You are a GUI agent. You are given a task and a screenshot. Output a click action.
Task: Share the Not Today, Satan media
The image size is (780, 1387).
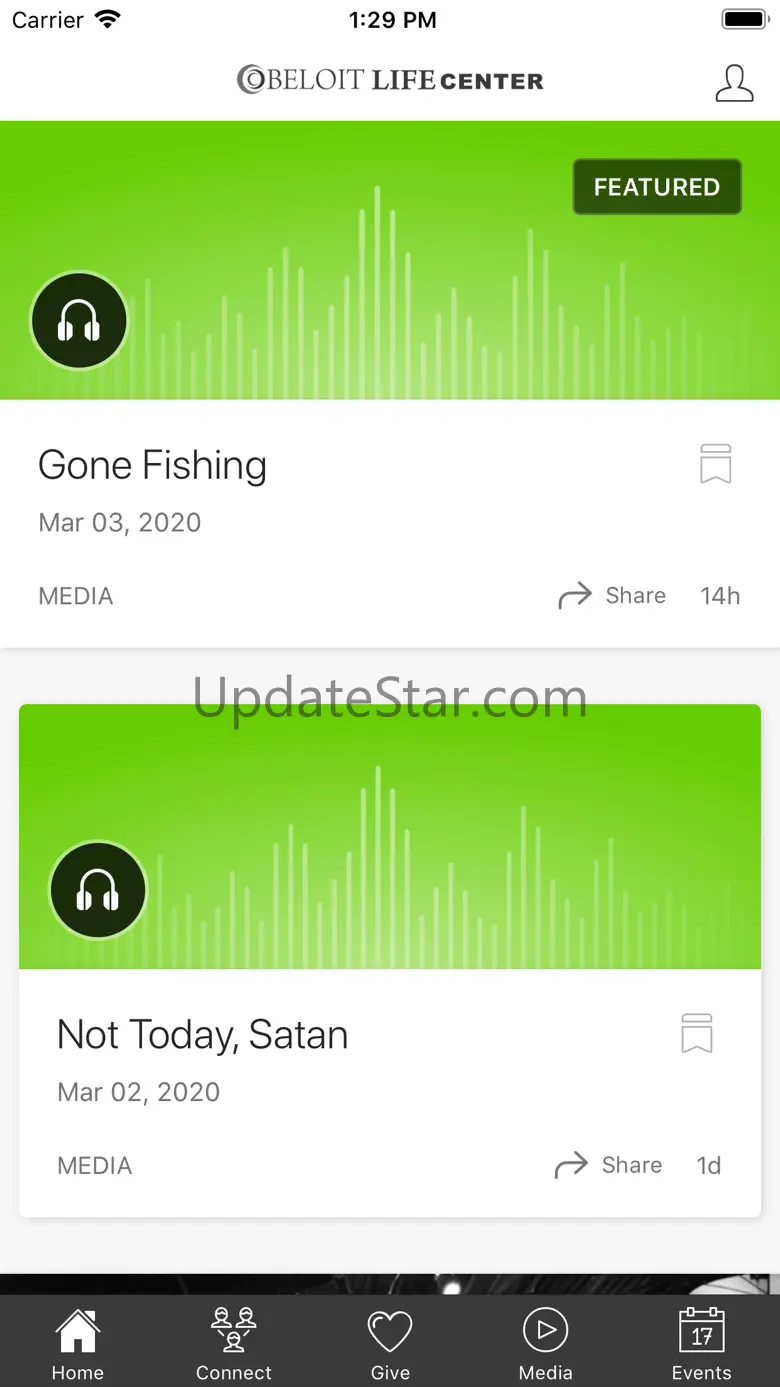pyautogui.click(x=609, y=1165)
